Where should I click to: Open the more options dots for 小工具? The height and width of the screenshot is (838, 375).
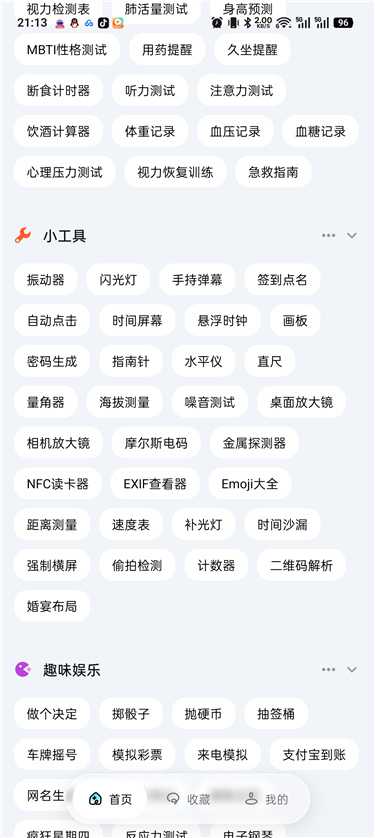click(329, 235)
